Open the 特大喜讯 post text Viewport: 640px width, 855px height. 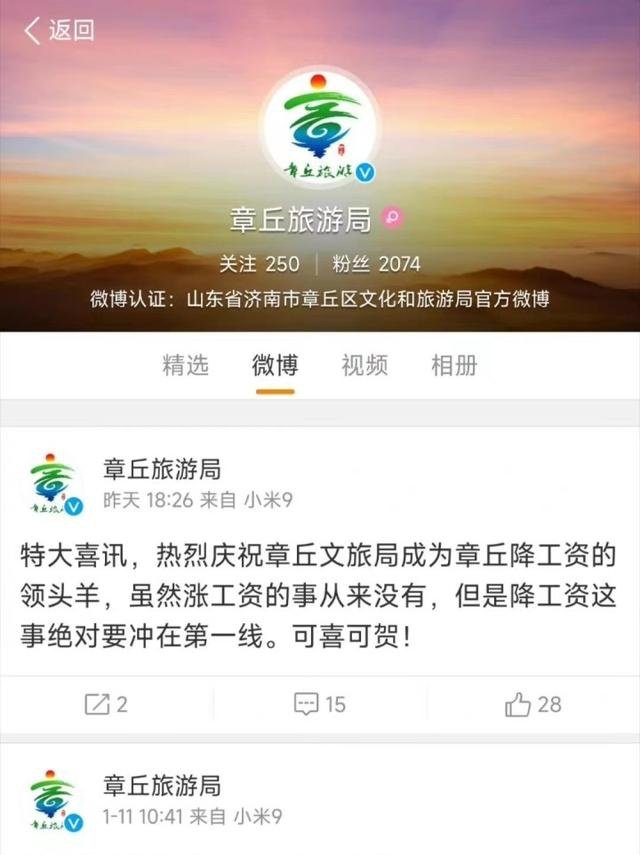click(318, 594)
